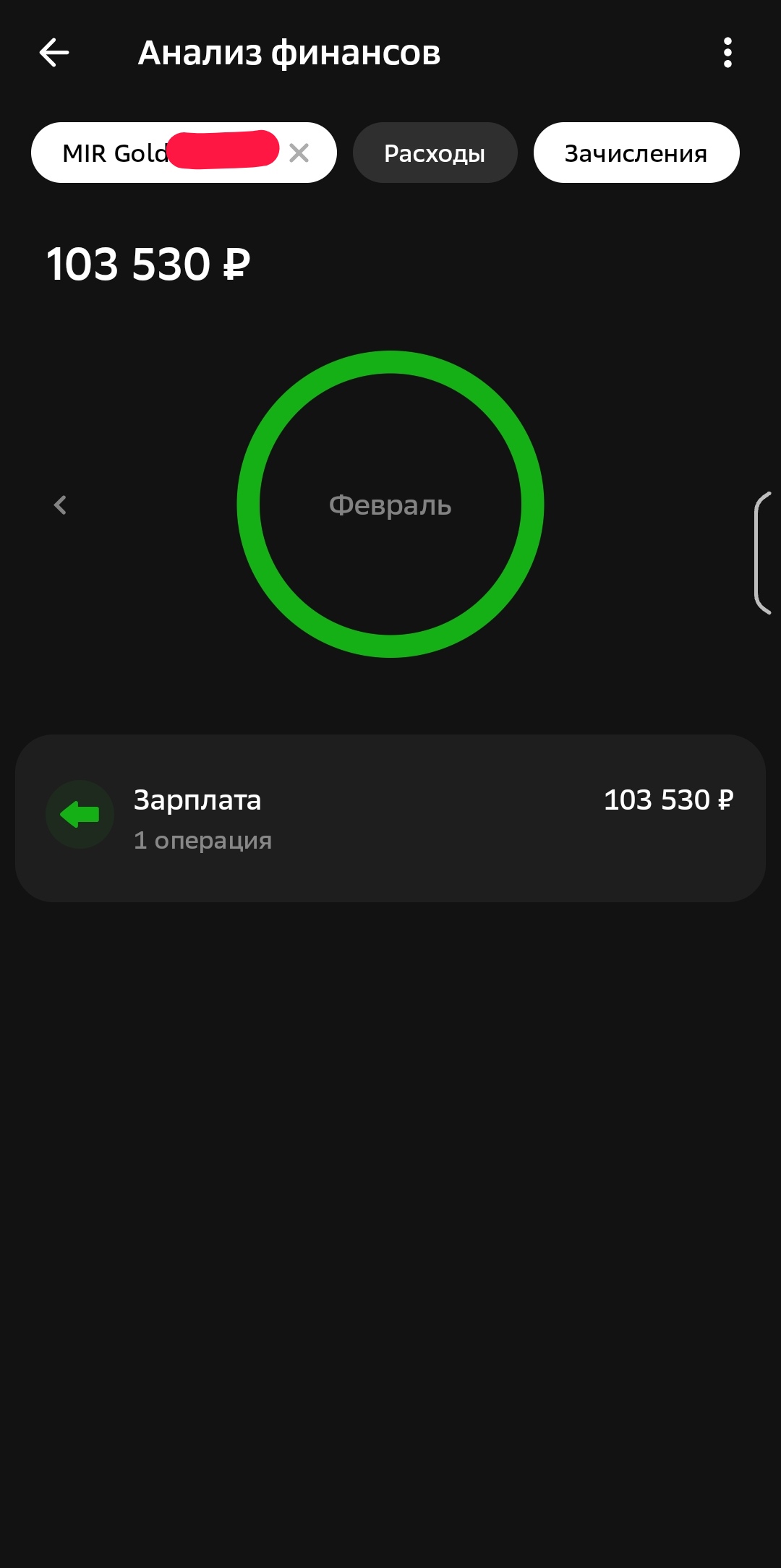Open the three-dot overflow menu
The width and height of the screenshot is (781, 1568).
727,53
